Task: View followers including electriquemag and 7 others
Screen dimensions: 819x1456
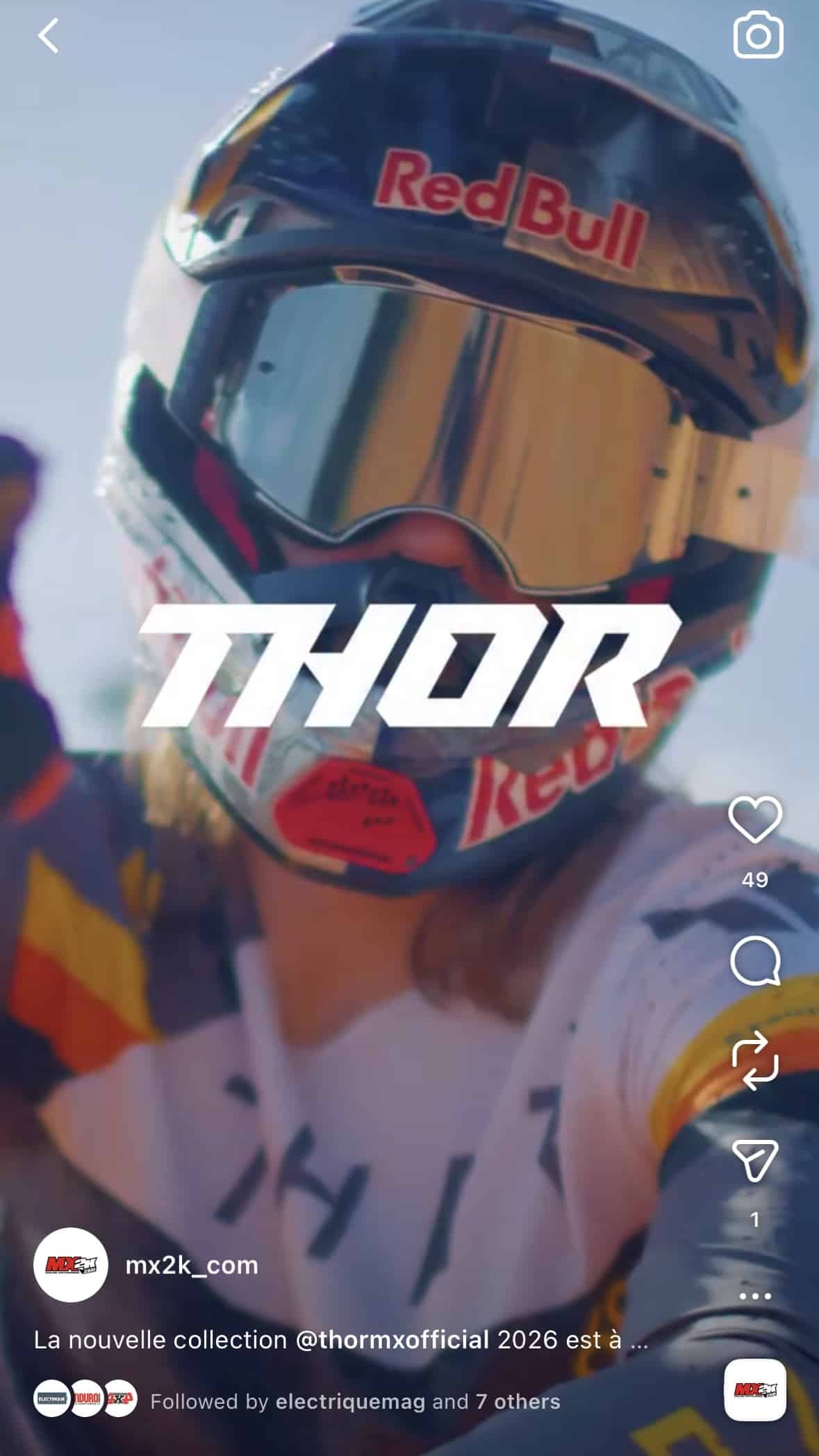Action: [355, 1401]
